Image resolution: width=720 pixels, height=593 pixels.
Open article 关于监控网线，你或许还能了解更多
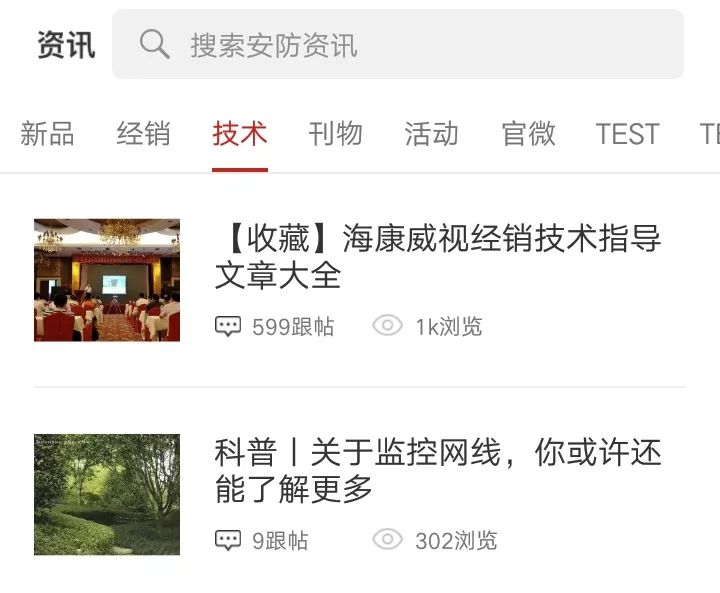pos(437,471)
